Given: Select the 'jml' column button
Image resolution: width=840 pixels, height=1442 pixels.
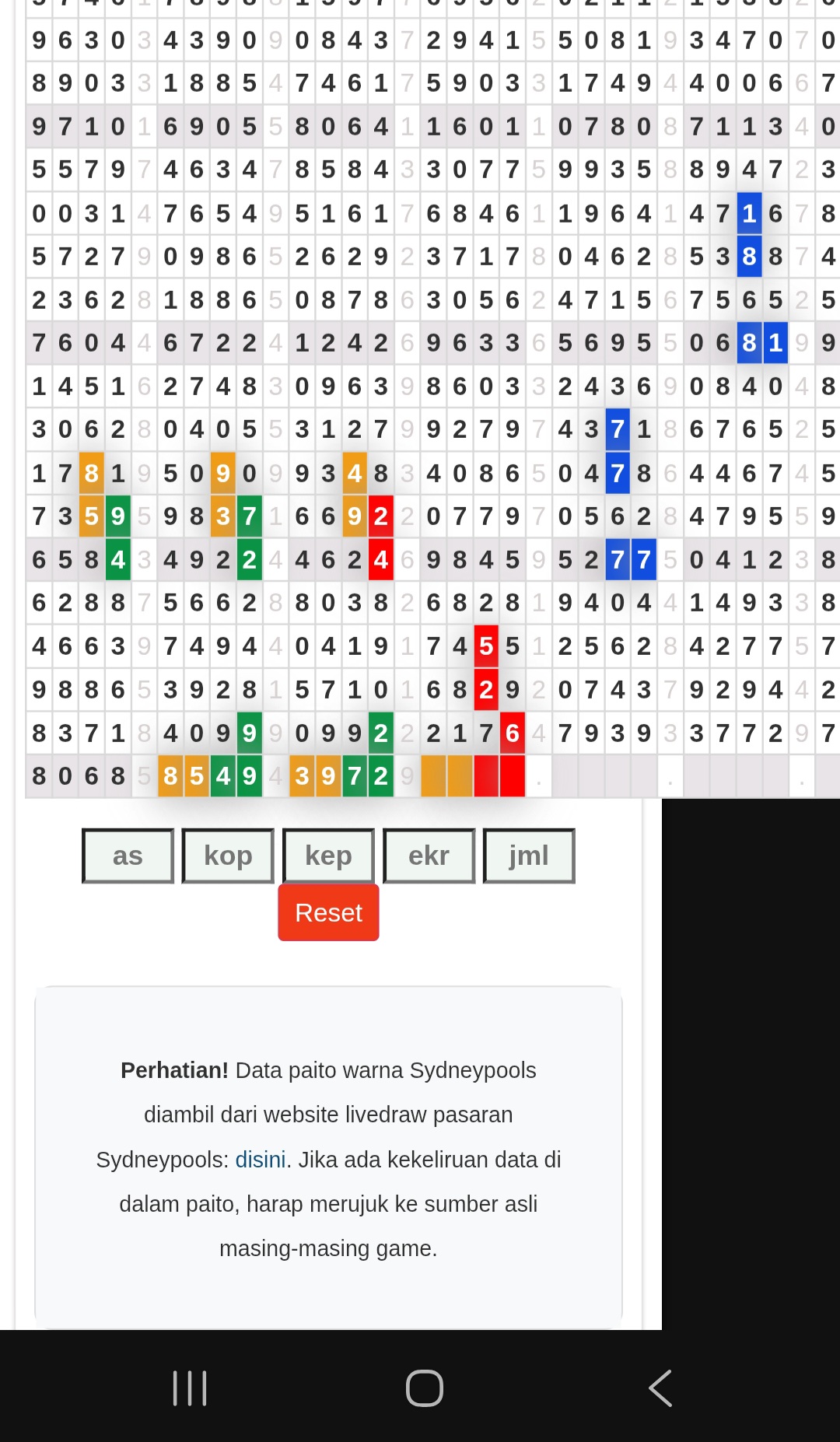Looking at the screenshot, I should pos(529,856).
